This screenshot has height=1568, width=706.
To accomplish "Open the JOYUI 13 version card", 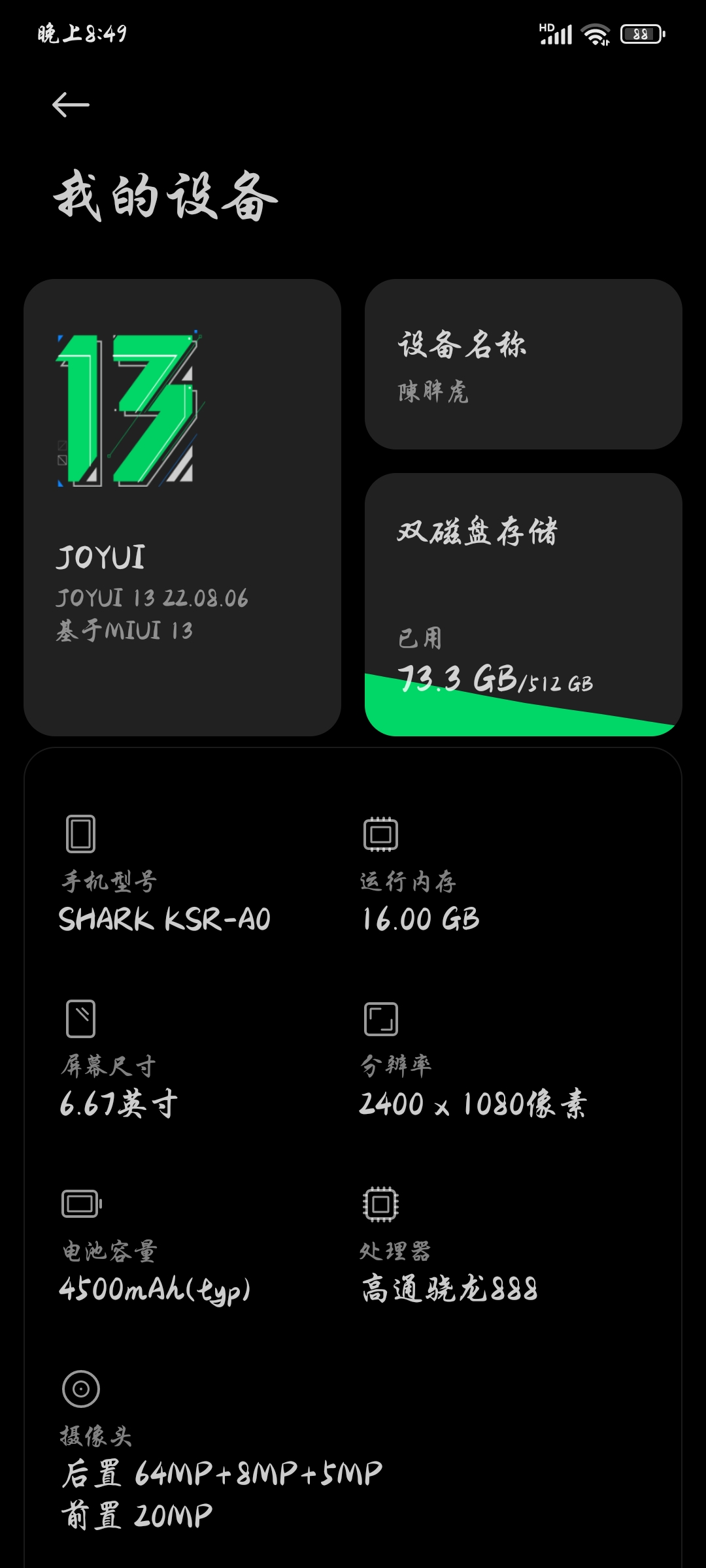I will (x=182, y=508).
